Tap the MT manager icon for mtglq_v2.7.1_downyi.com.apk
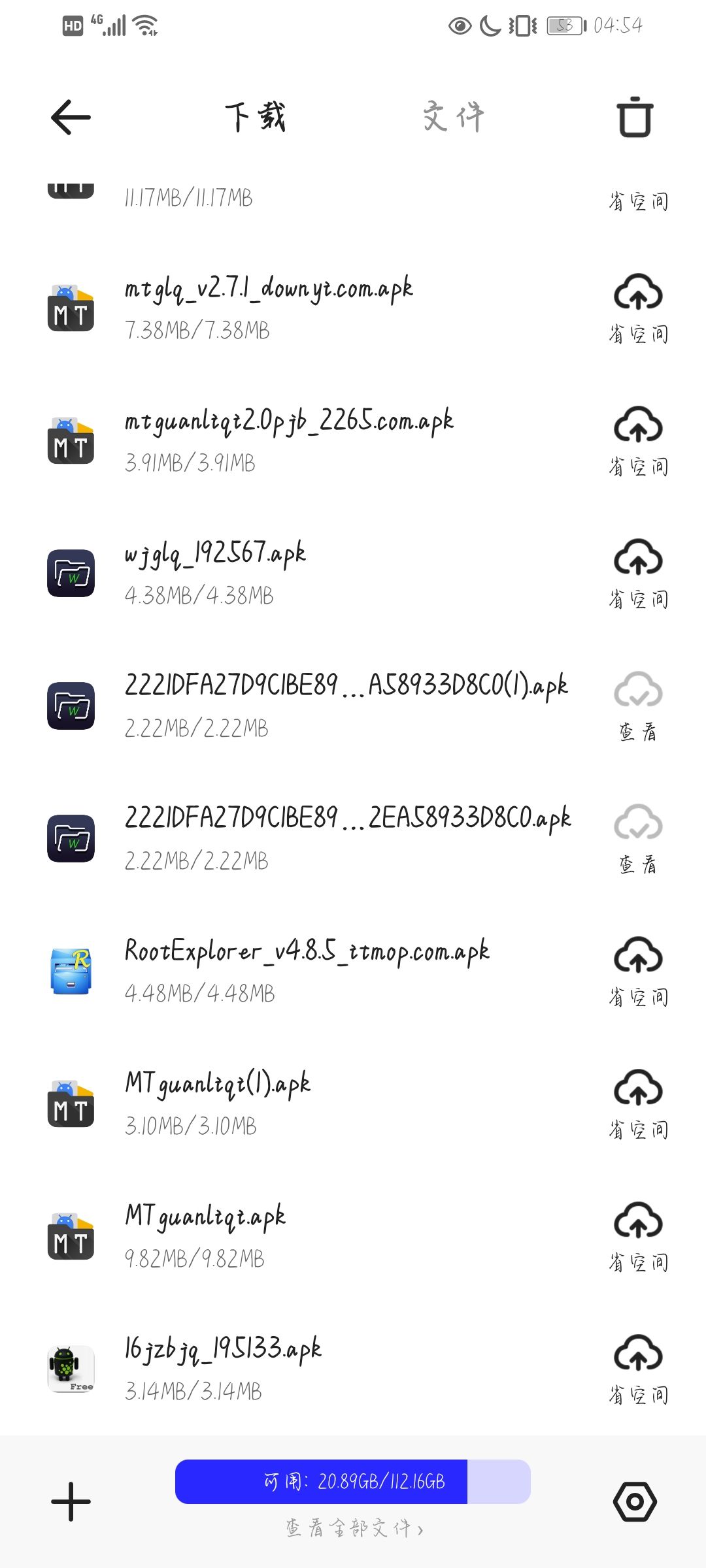Image resolution: width=706 pixels, height=1568 pixels. click(71, 307)
